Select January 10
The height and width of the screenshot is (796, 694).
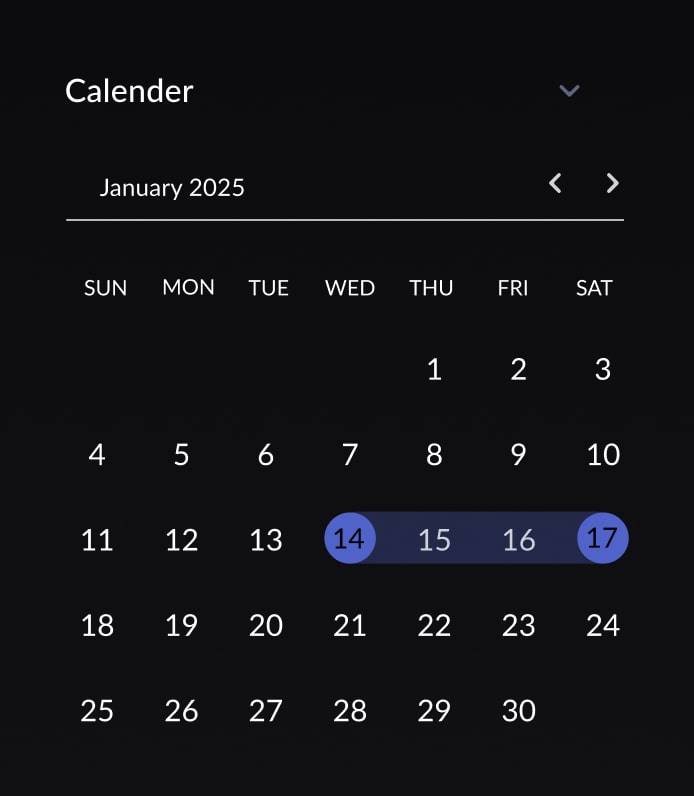tap(602, 455)
